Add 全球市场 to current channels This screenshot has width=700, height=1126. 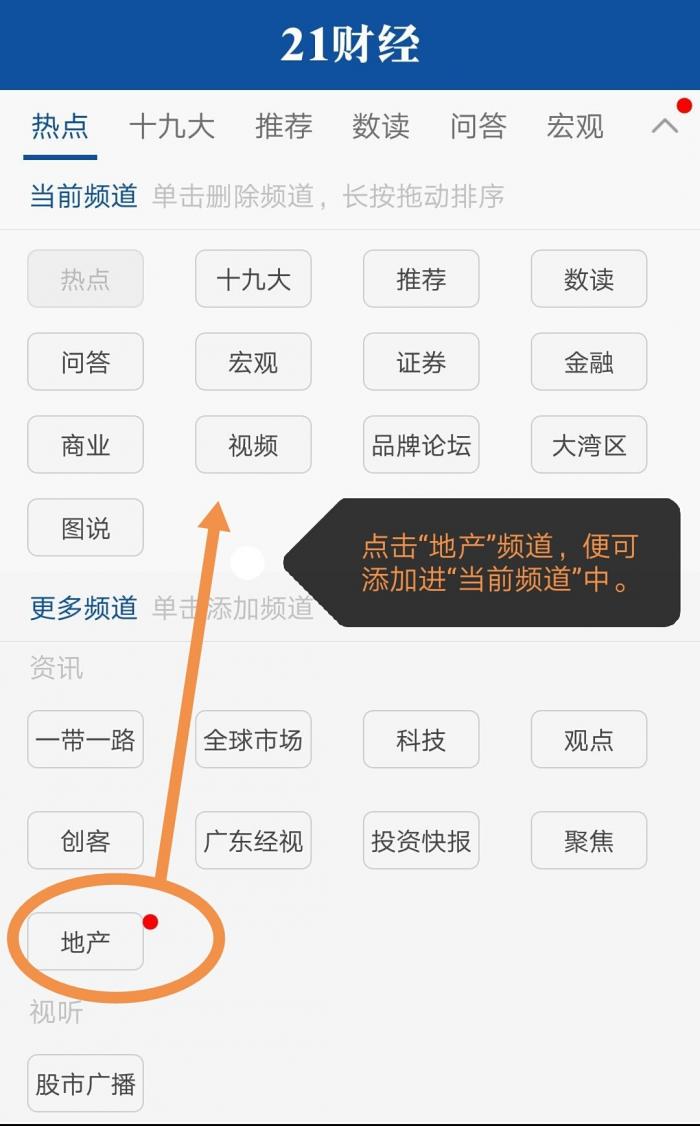253,740
